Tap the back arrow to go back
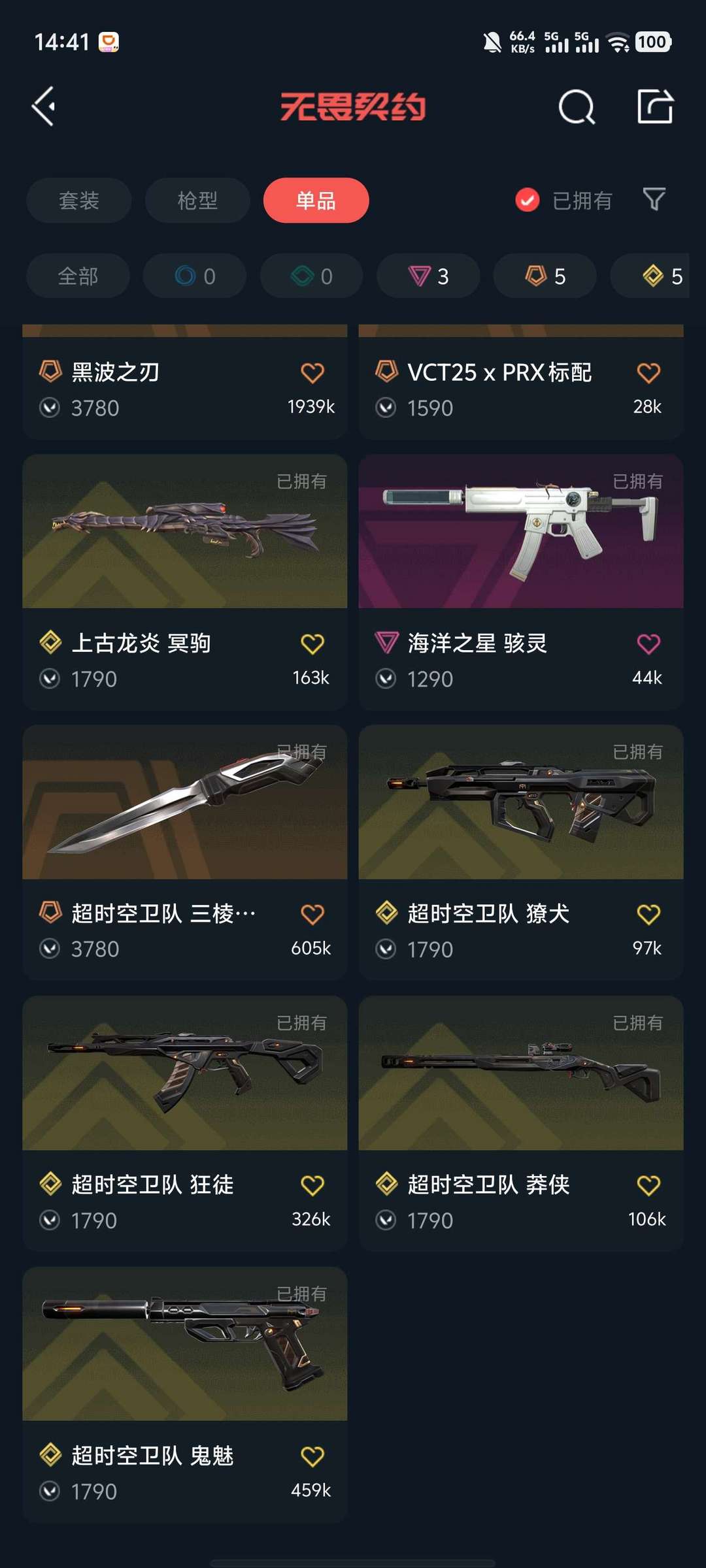 point(42,106)
